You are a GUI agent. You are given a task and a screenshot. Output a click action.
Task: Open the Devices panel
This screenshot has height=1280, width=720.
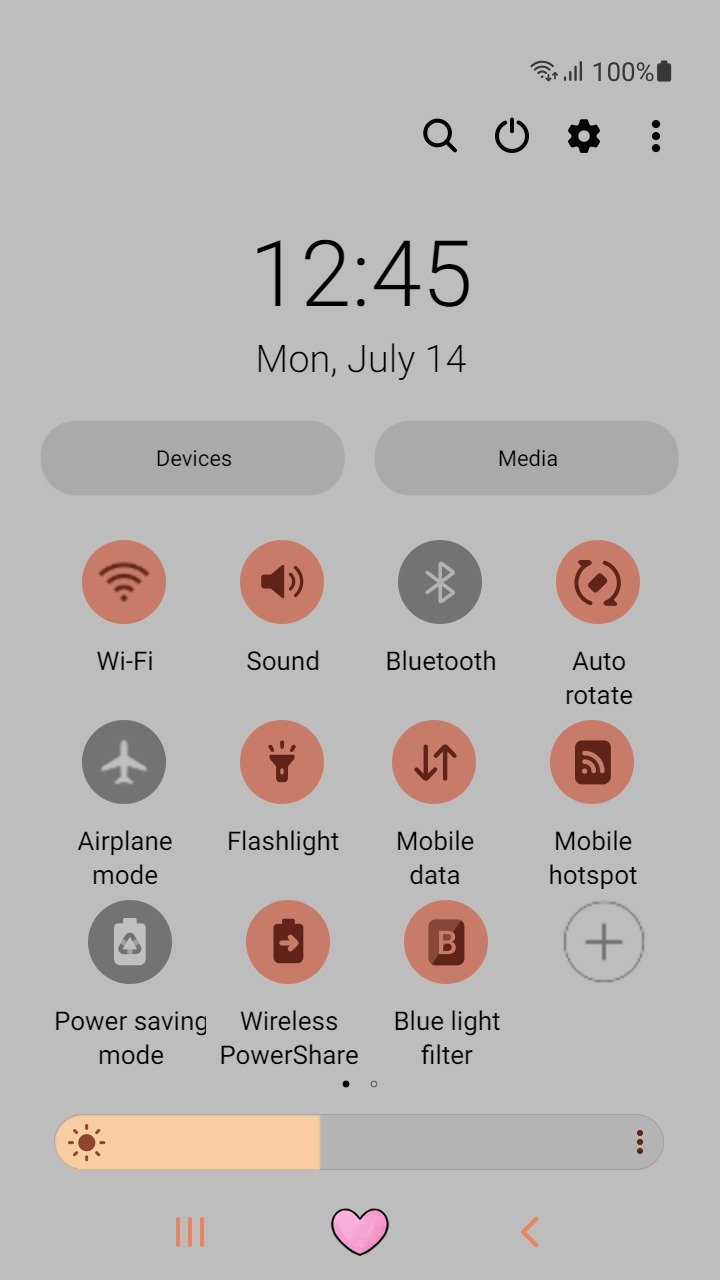193,458
